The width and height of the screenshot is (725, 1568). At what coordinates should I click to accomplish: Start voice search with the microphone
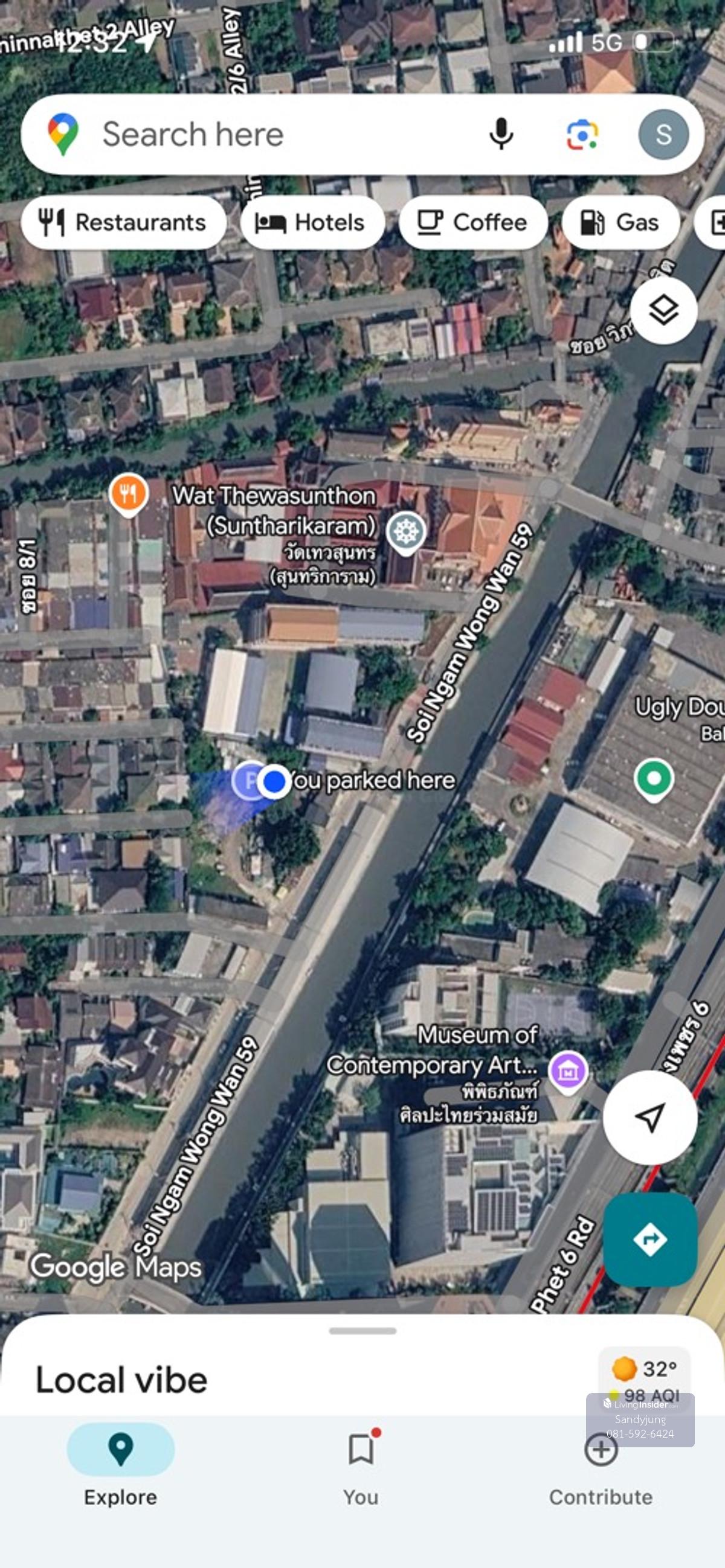(501, 135)
